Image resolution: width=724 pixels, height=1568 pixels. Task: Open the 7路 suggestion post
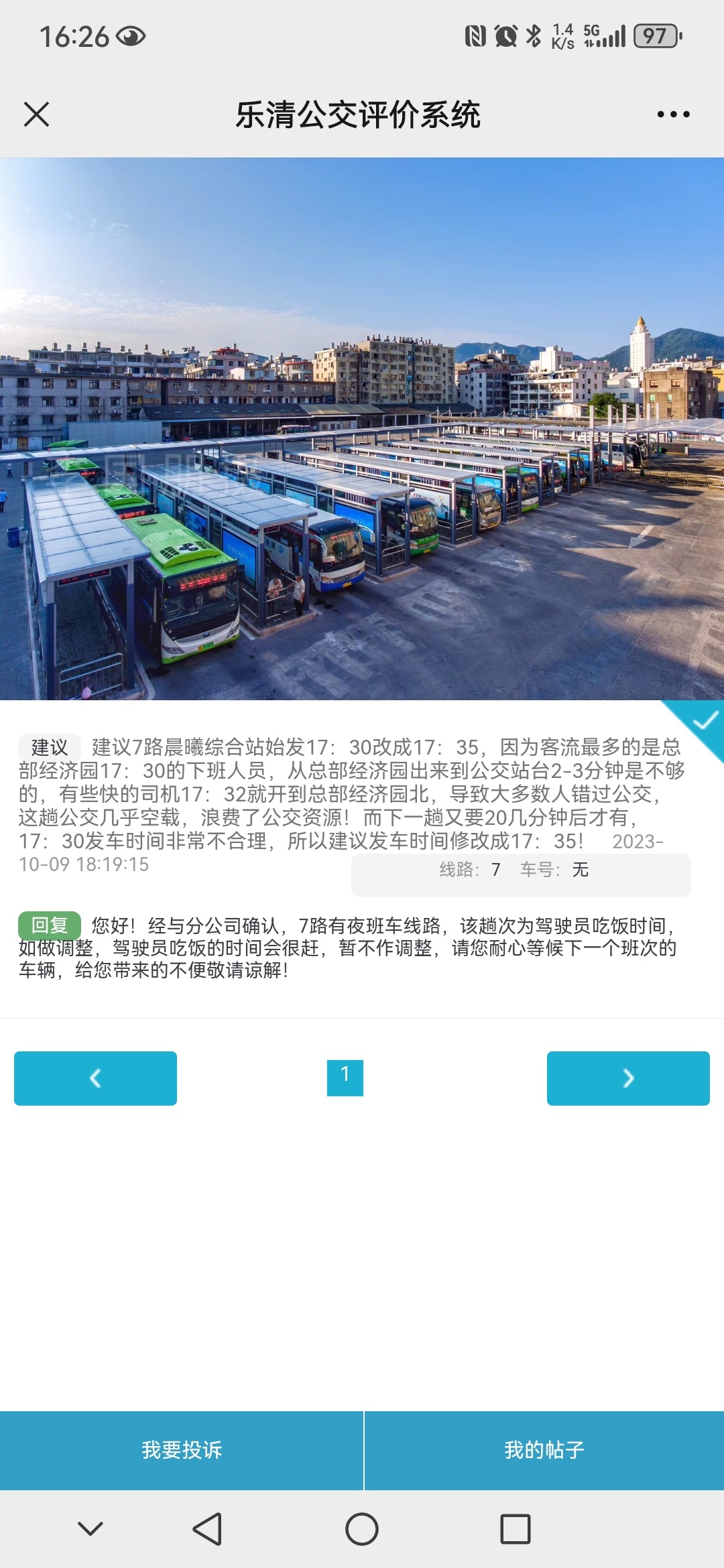349,794
